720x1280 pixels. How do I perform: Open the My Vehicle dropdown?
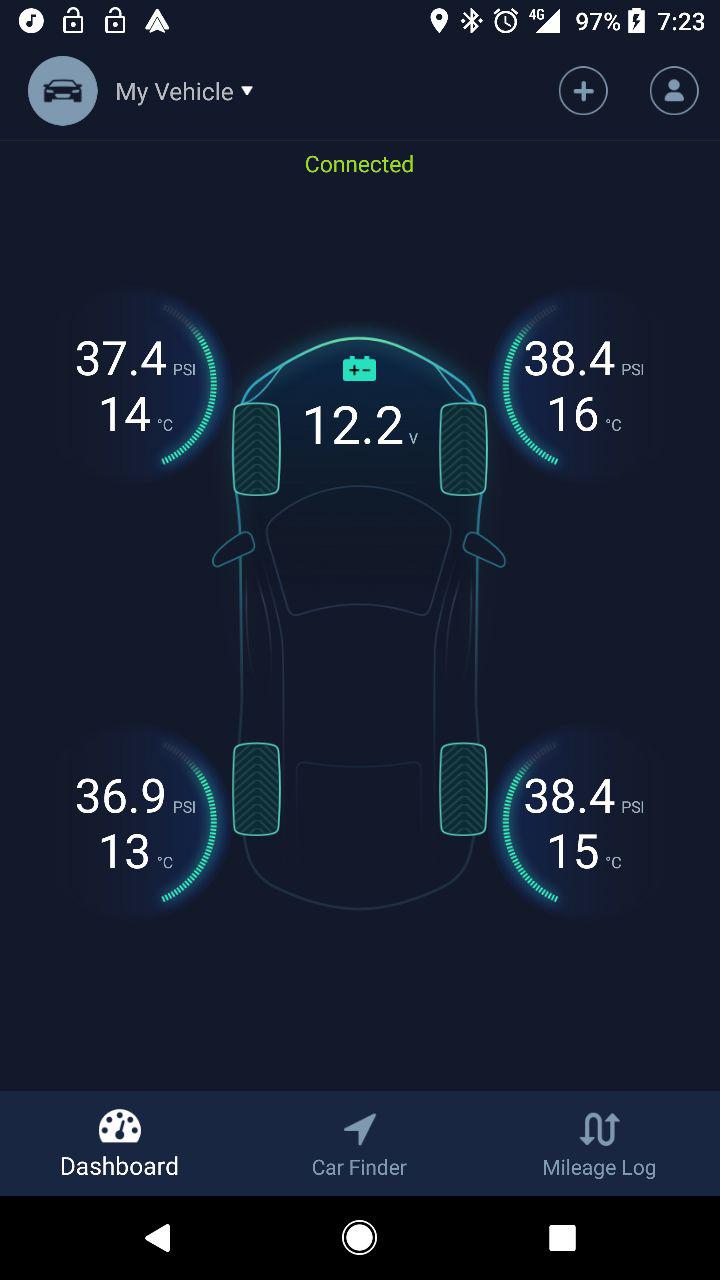click(x=185, y=92)
